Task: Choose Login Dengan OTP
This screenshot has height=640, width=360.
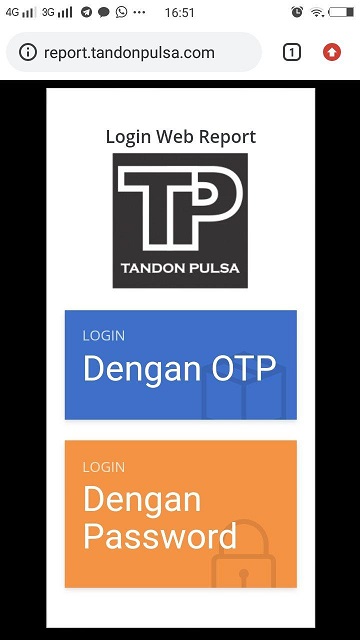Action: 181,364
